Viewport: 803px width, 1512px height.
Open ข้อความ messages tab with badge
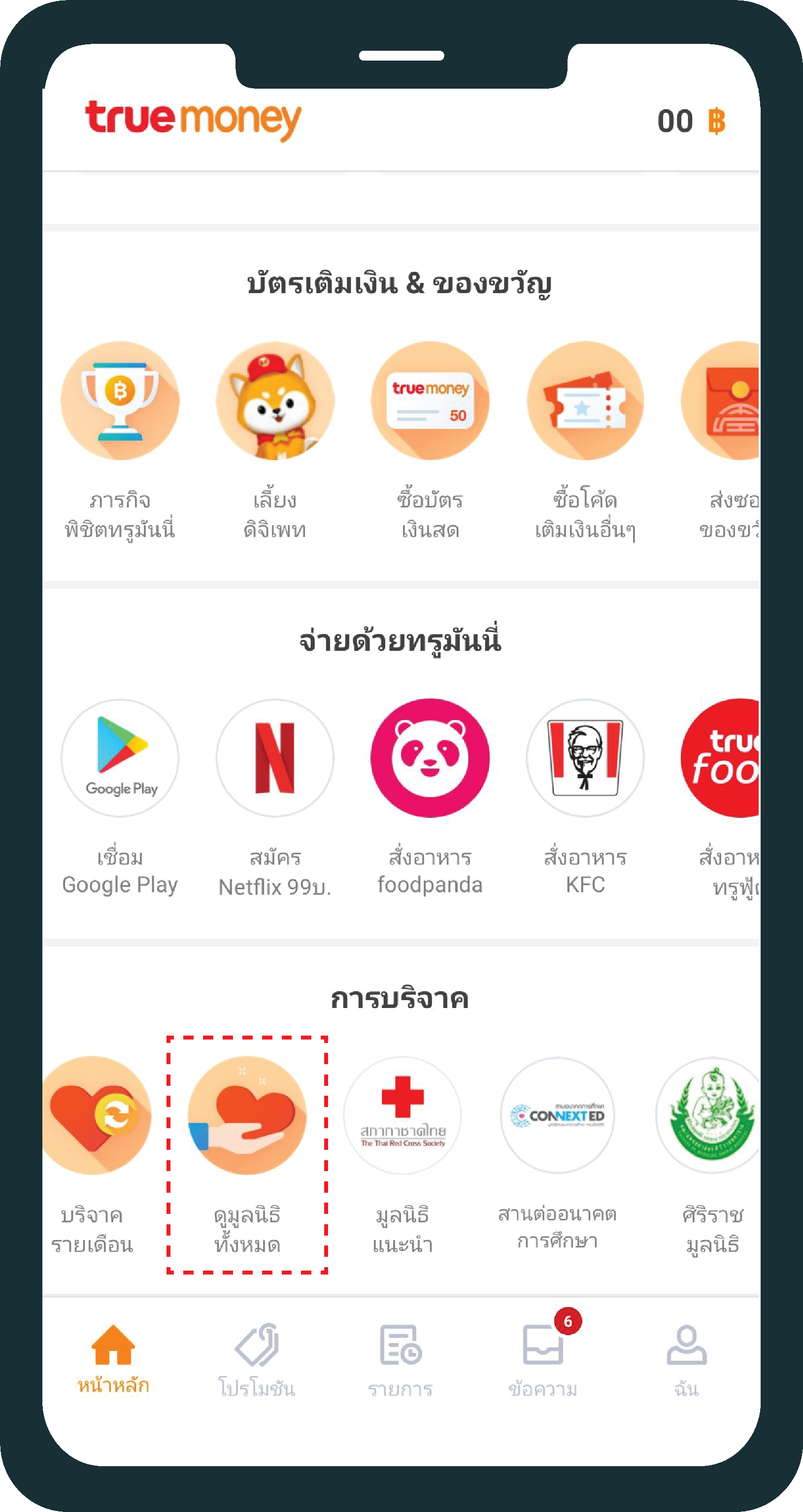coord(543,1359)
